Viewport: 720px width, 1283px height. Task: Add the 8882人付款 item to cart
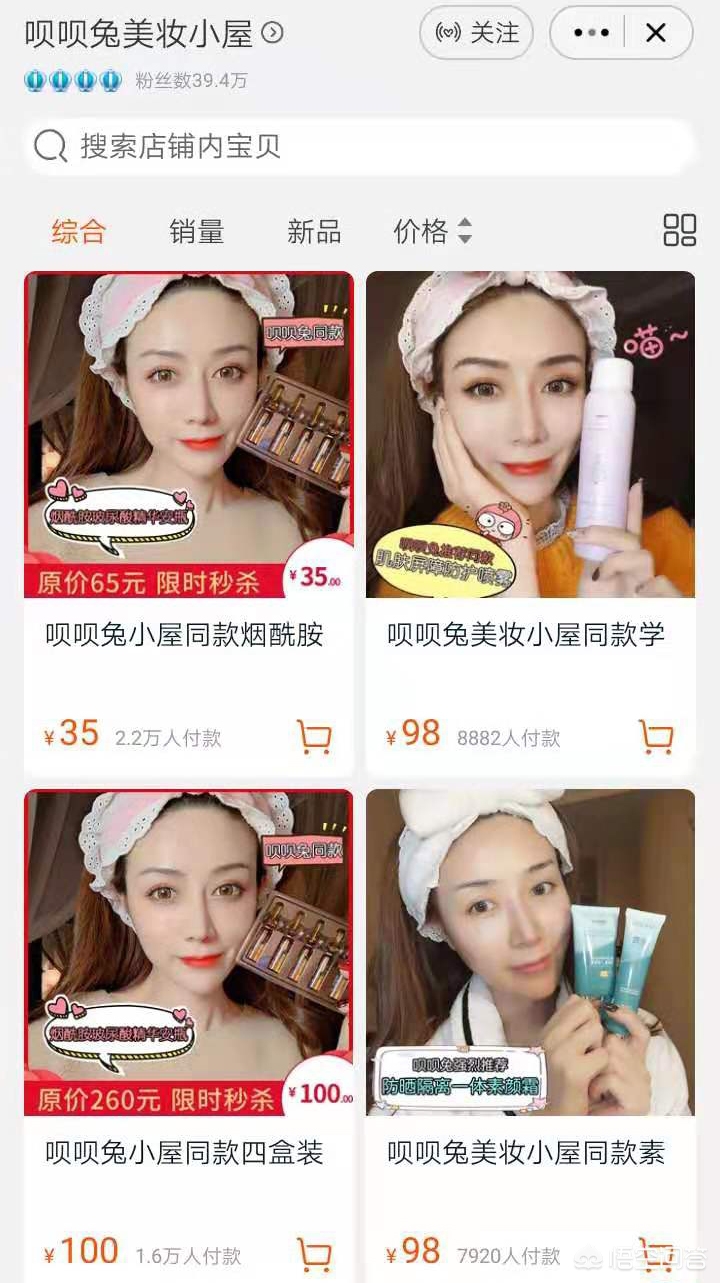pyautogui.click(x=656, y=737)
